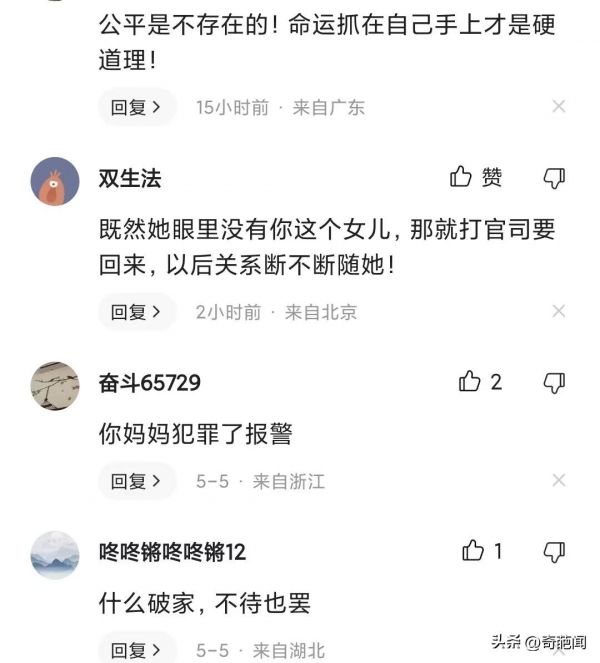Reply to 奋斗65729's comment
The image size is (600, 663).
(x=136, y=481)
